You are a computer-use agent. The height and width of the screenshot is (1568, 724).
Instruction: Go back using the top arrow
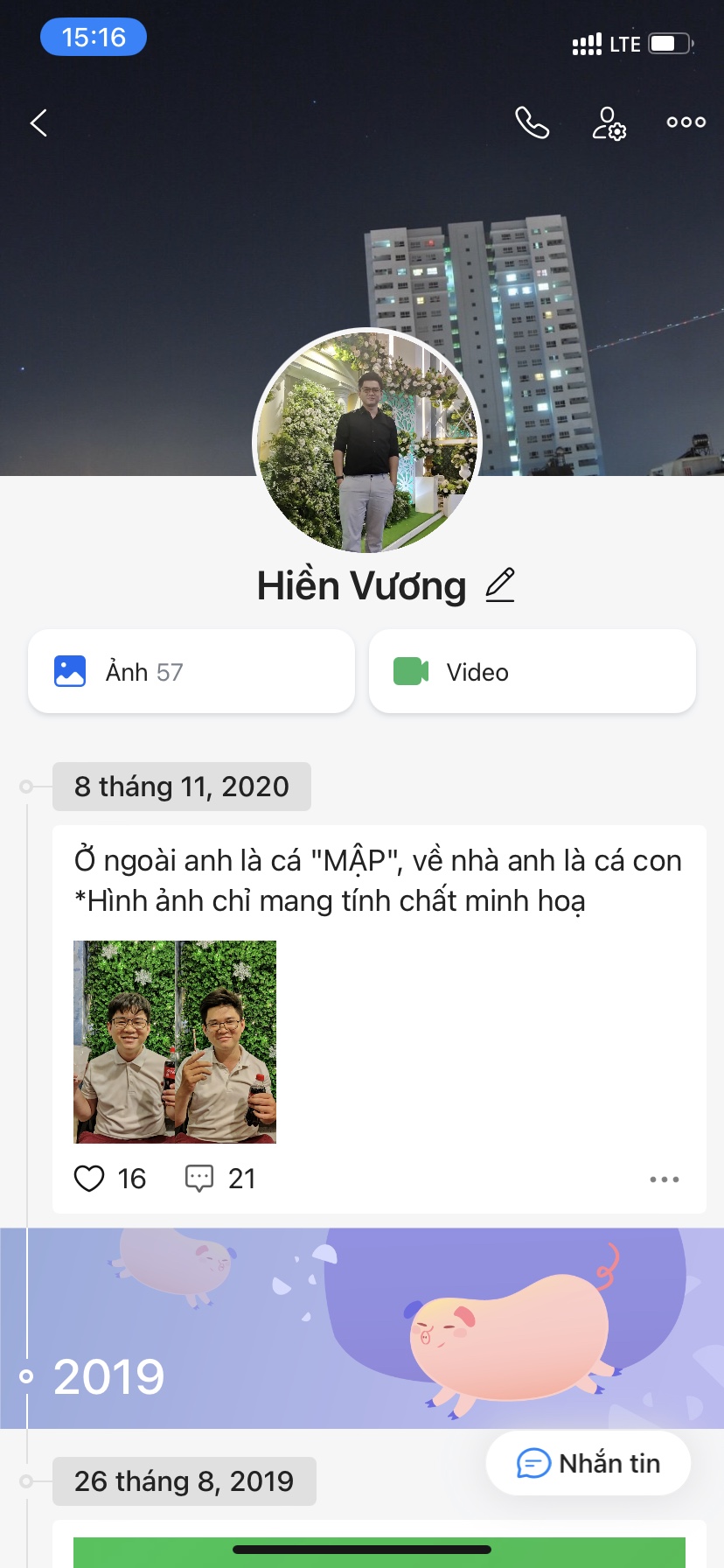click(x=38, y=123)
